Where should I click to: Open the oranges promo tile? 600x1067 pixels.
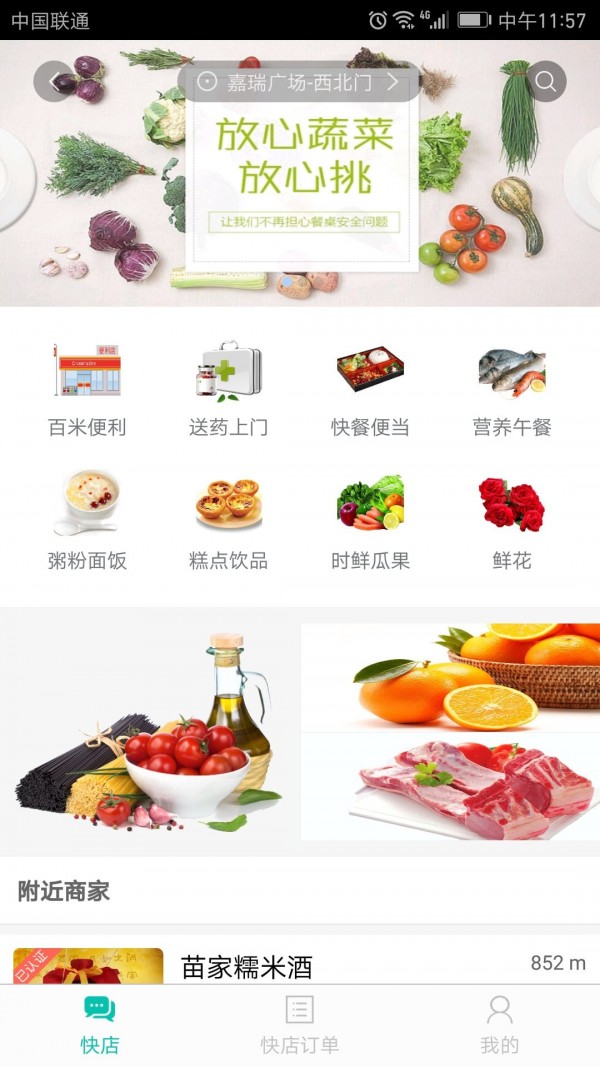pos(450,677)
